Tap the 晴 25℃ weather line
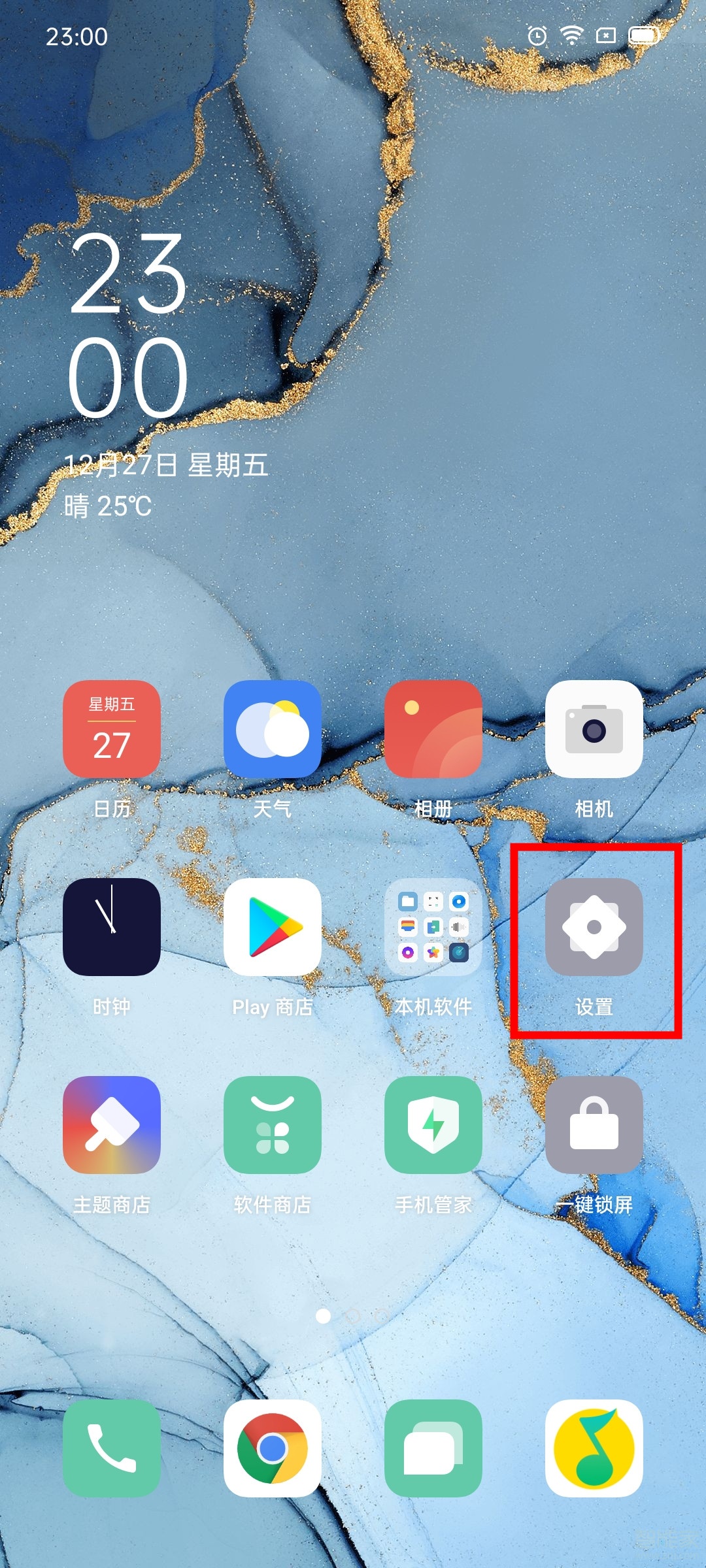The width and height of the screenshot is (706, 1568). [109, 506]
